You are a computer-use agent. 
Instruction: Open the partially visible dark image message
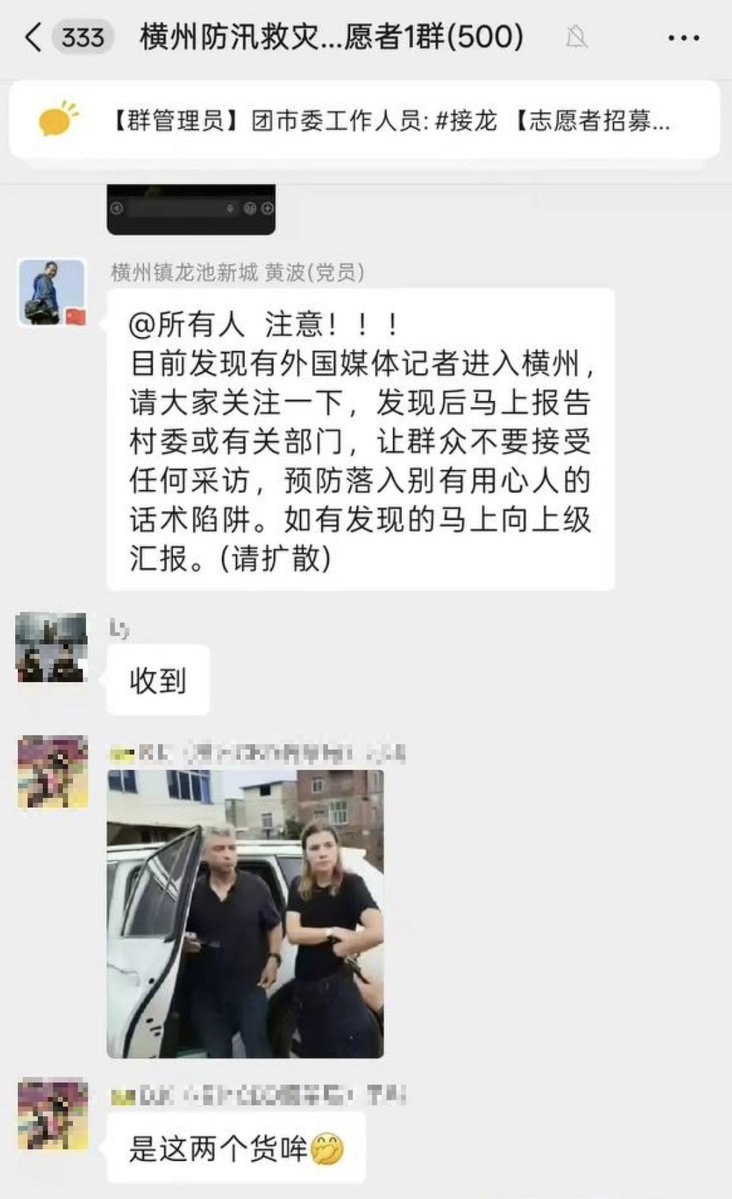(x=191, y=209)
